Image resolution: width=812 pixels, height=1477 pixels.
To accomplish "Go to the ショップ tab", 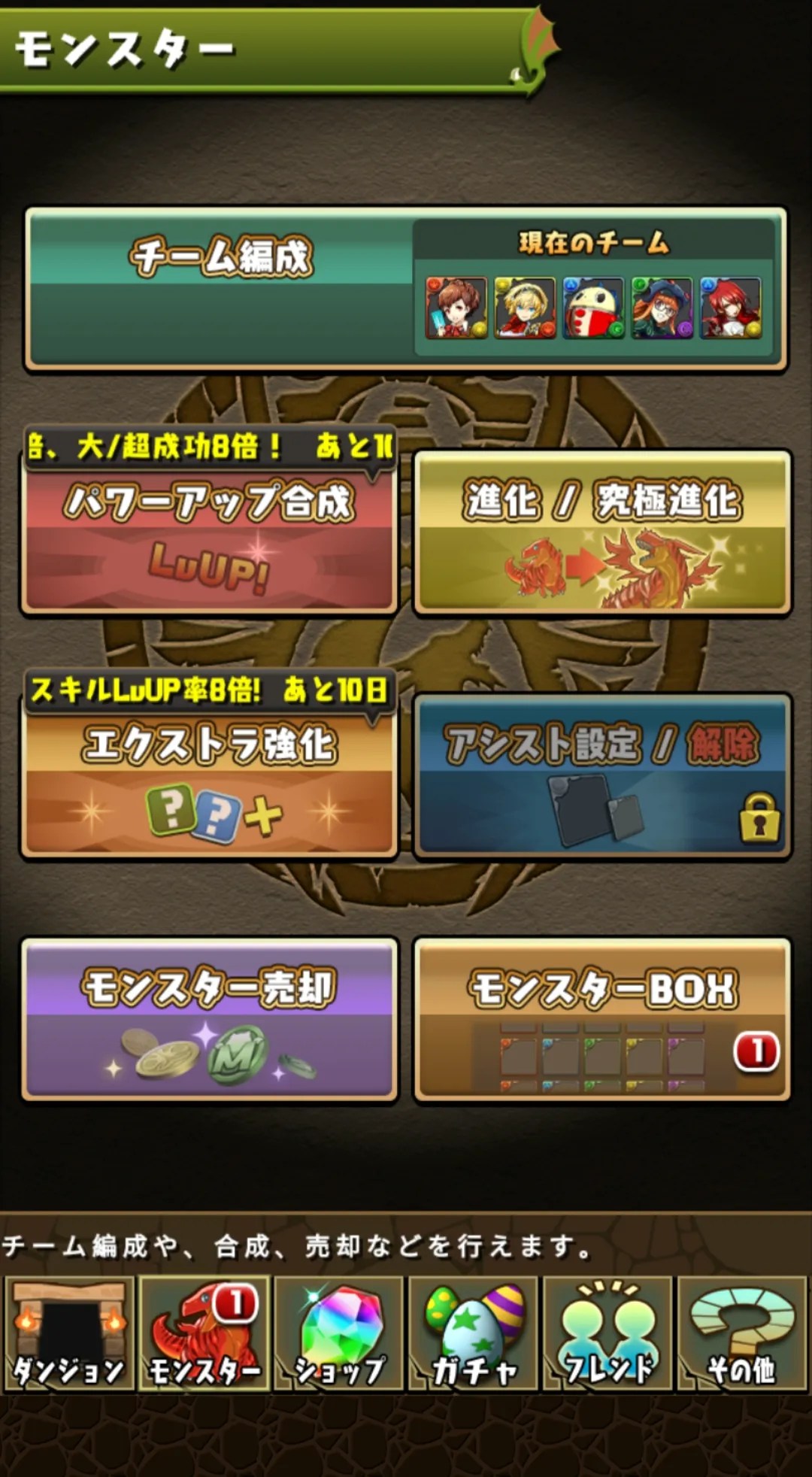I will click(338, 1333).
